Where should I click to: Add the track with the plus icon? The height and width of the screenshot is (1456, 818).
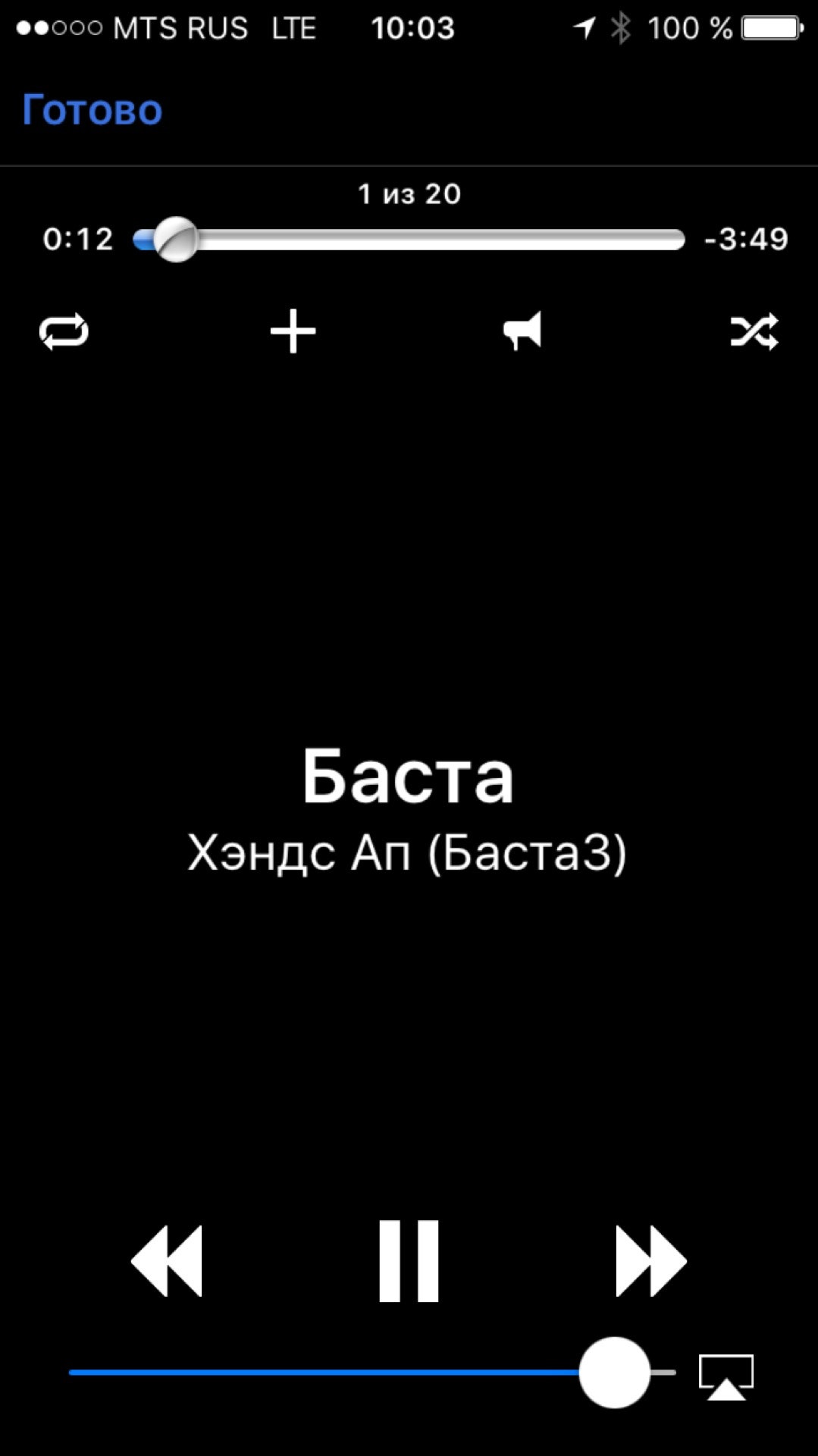click(293, 332)
